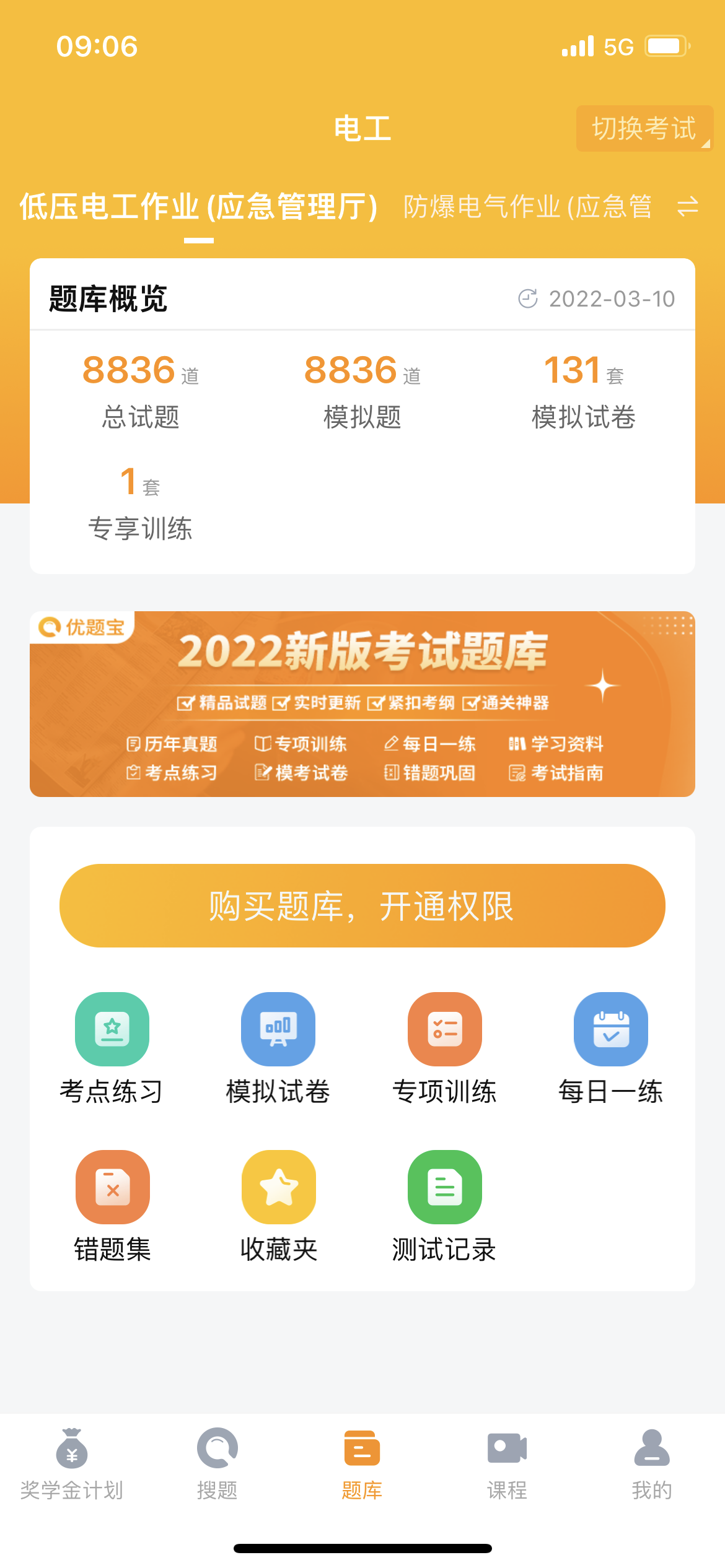Switch to the 防爆电气作业 tab
The image size is (725, 1568).
[527, 207]
